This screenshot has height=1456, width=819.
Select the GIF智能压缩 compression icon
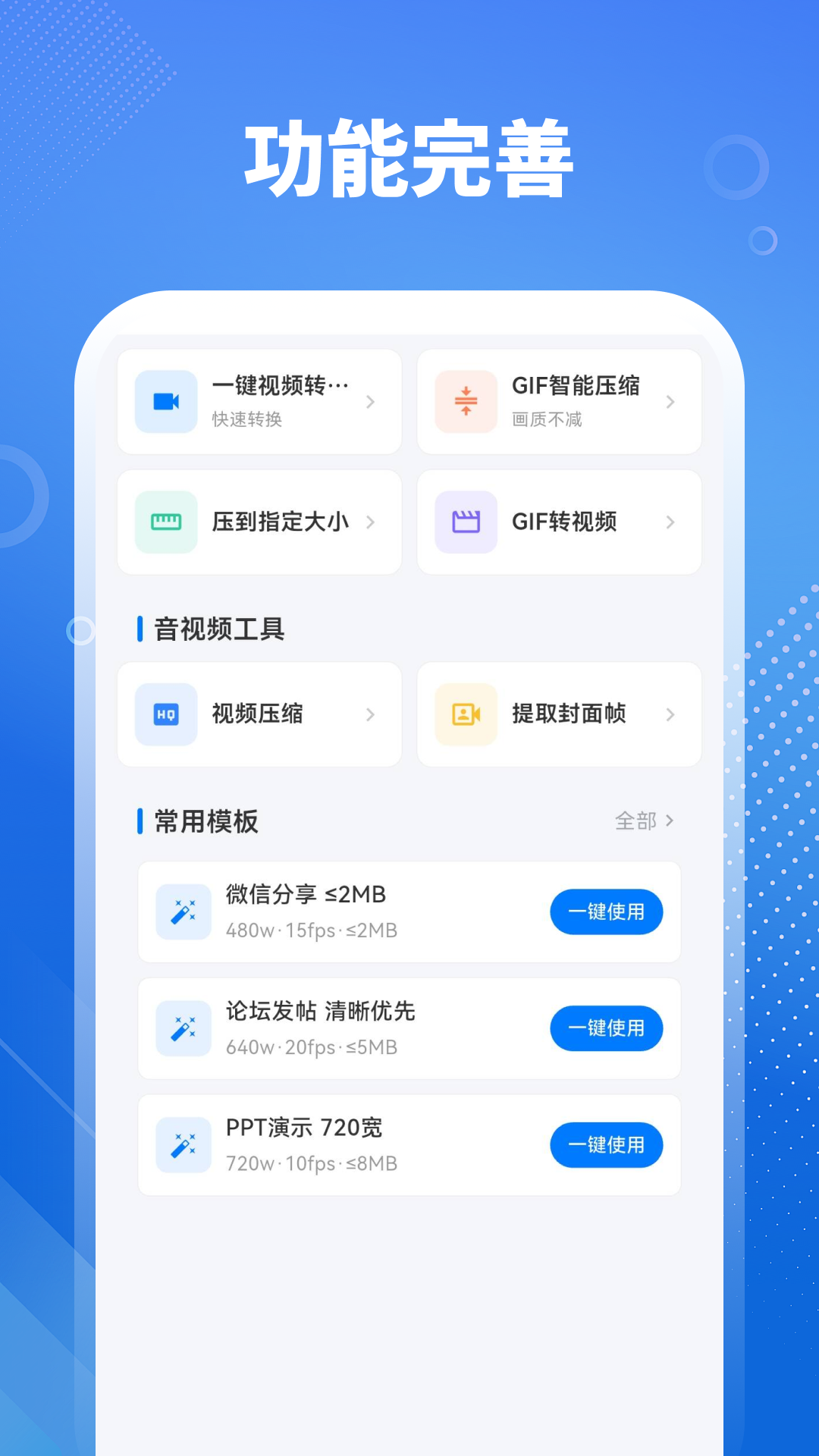tap(466, 402)
